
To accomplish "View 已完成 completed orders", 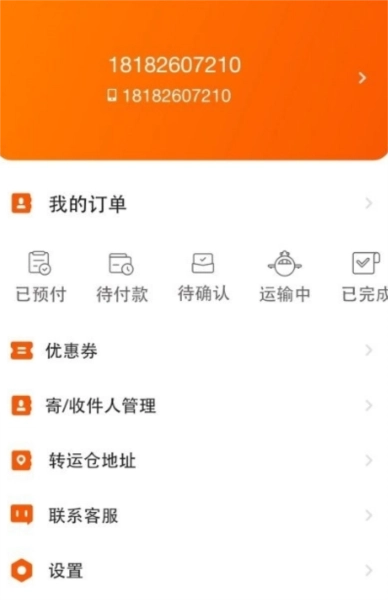I will [x=365, y=276].
